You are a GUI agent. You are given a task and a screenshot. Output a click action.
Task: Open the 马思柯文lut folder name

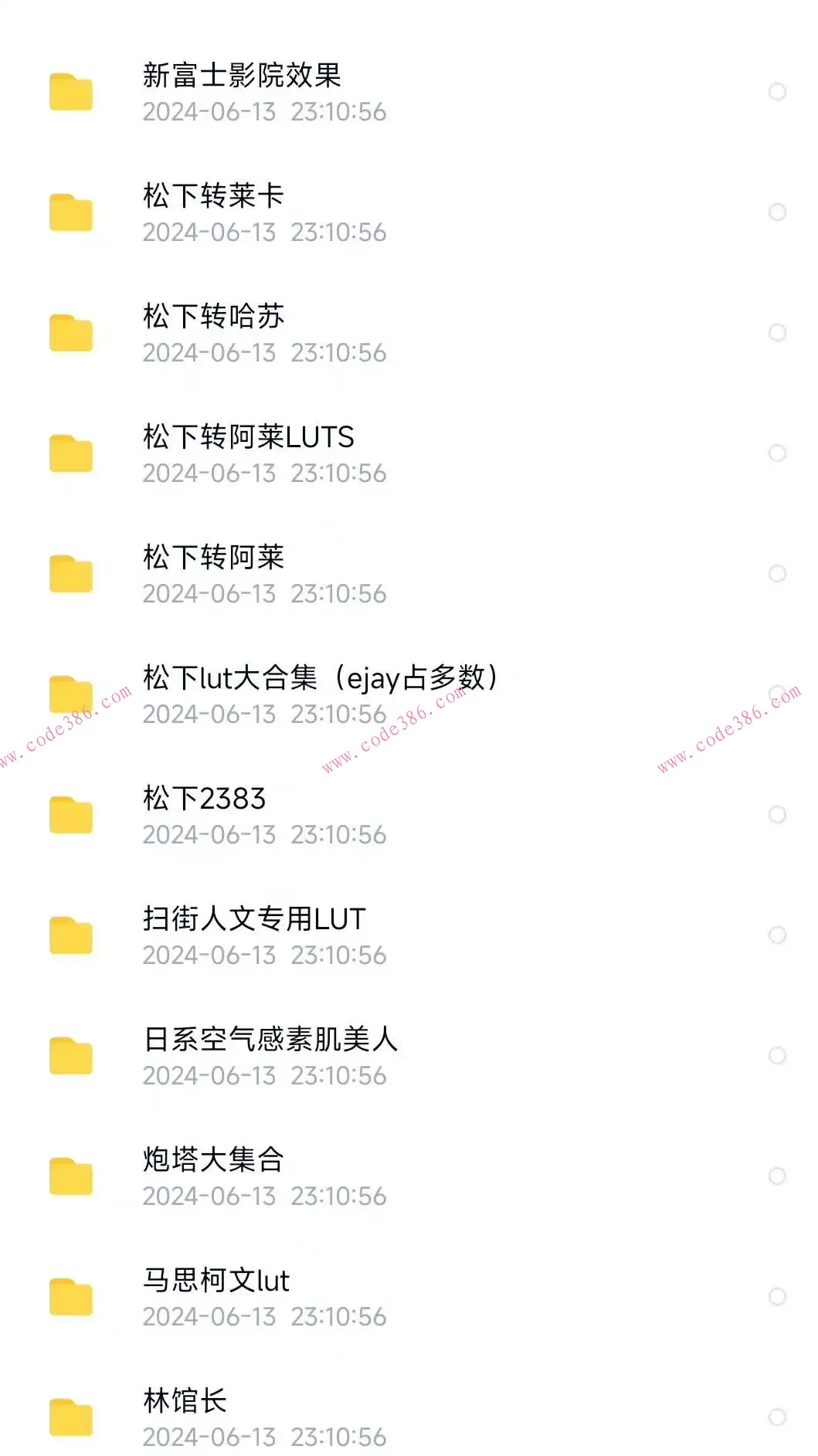coord(216,1280)
